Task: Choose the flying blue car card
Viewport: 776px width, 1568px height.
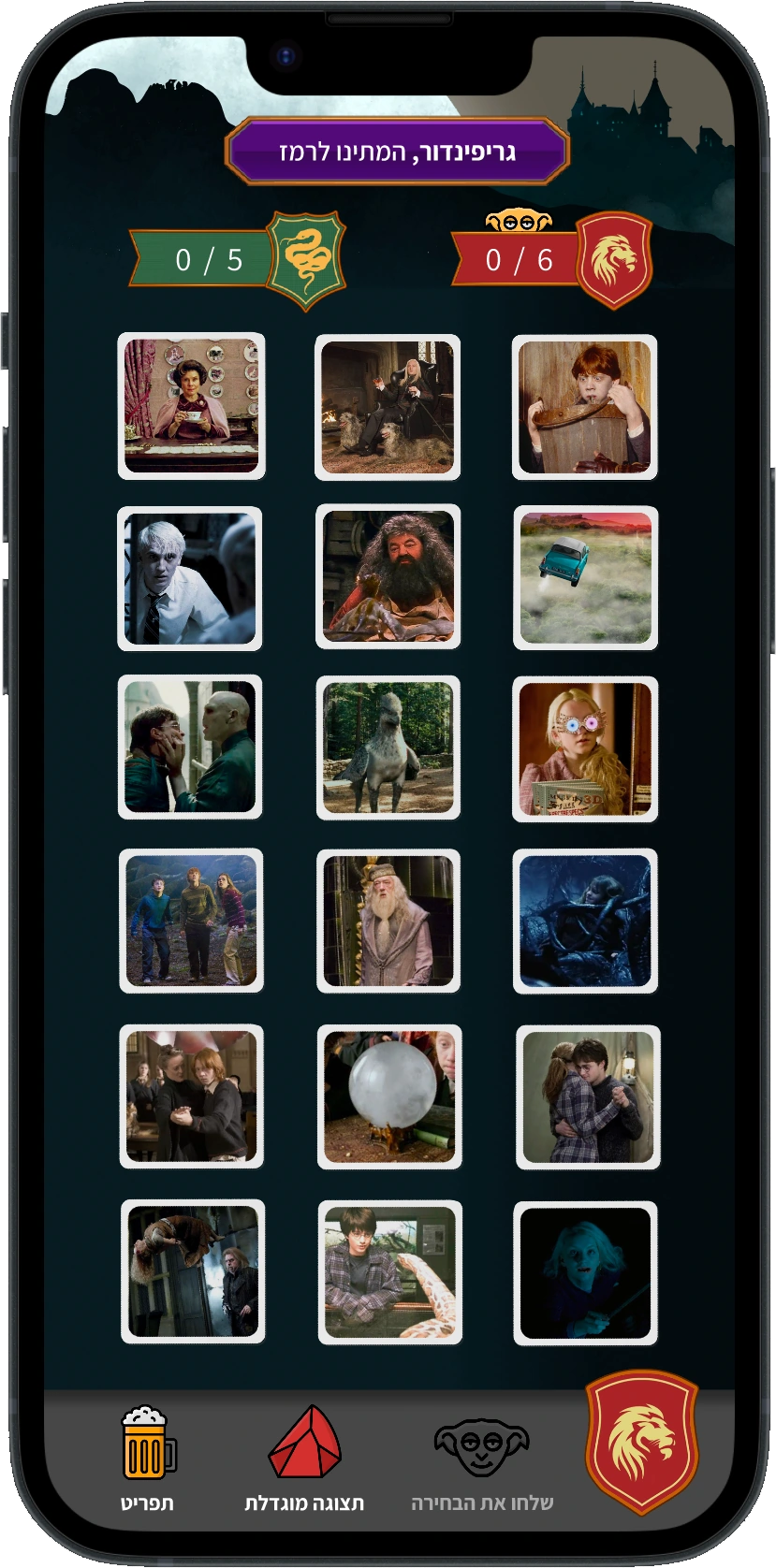Action: click(585, 578)
